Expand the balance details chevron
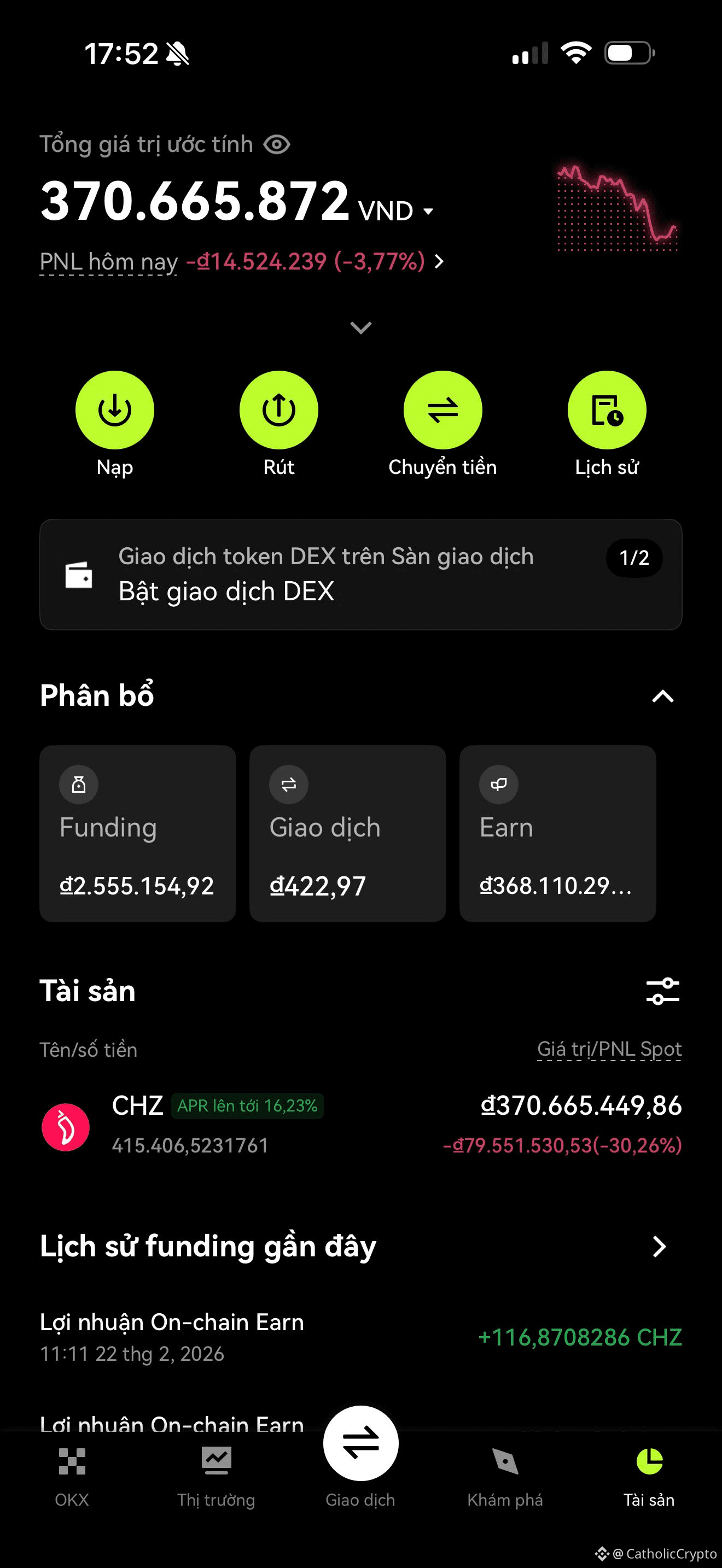722x1568 pixels. click(x=361, y=328)
